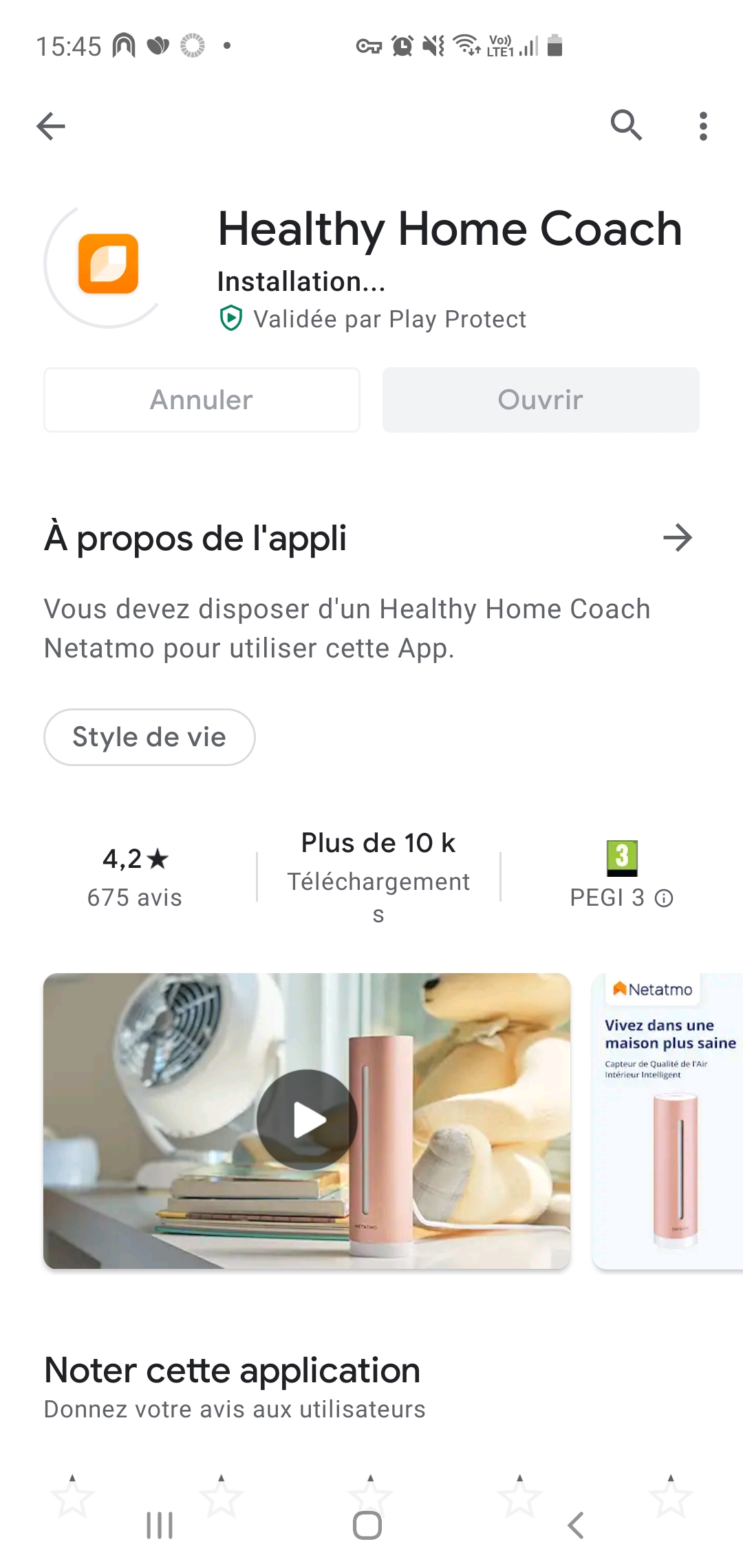
Task: Open the search icon
Action: [x=626, y=125]
